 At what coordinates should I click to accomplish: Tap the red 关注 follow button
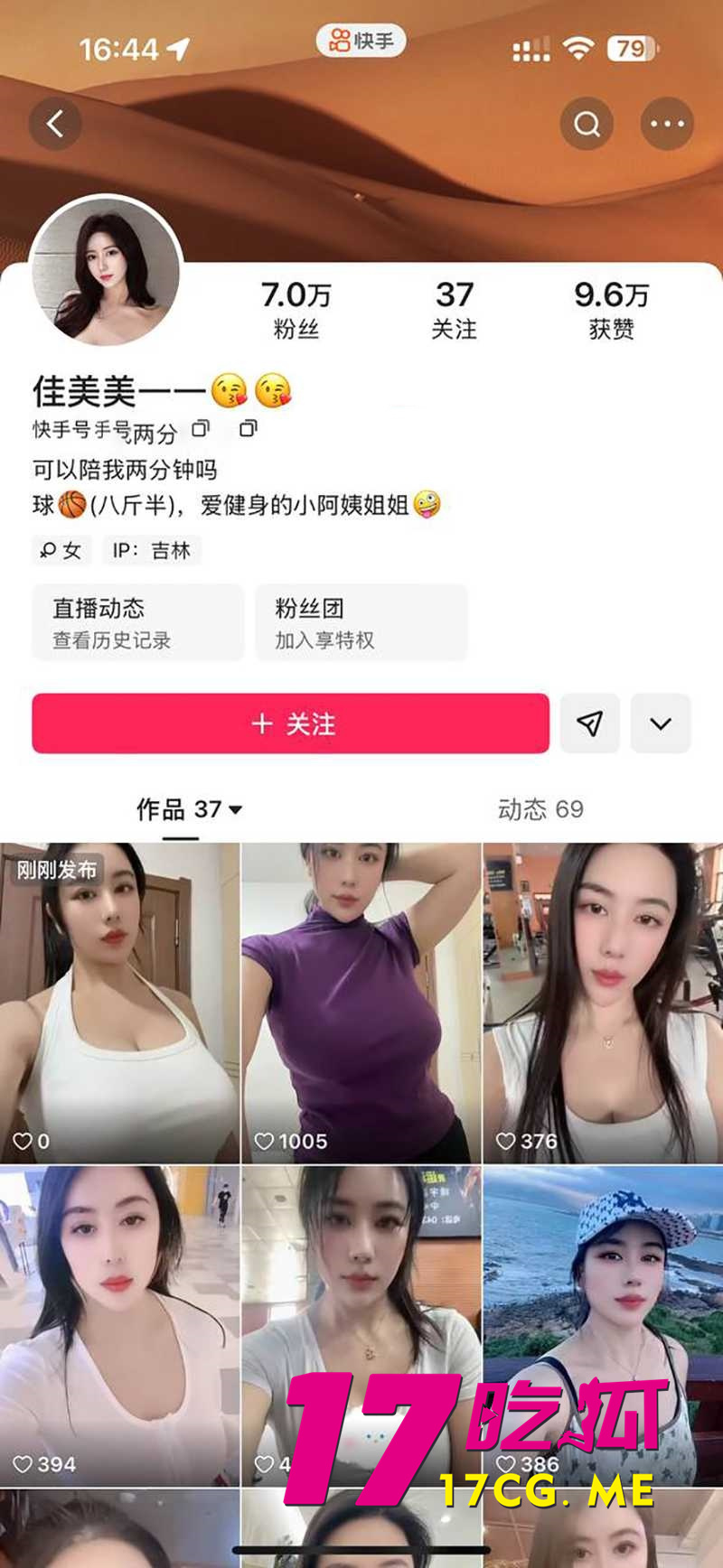(289, 723)
